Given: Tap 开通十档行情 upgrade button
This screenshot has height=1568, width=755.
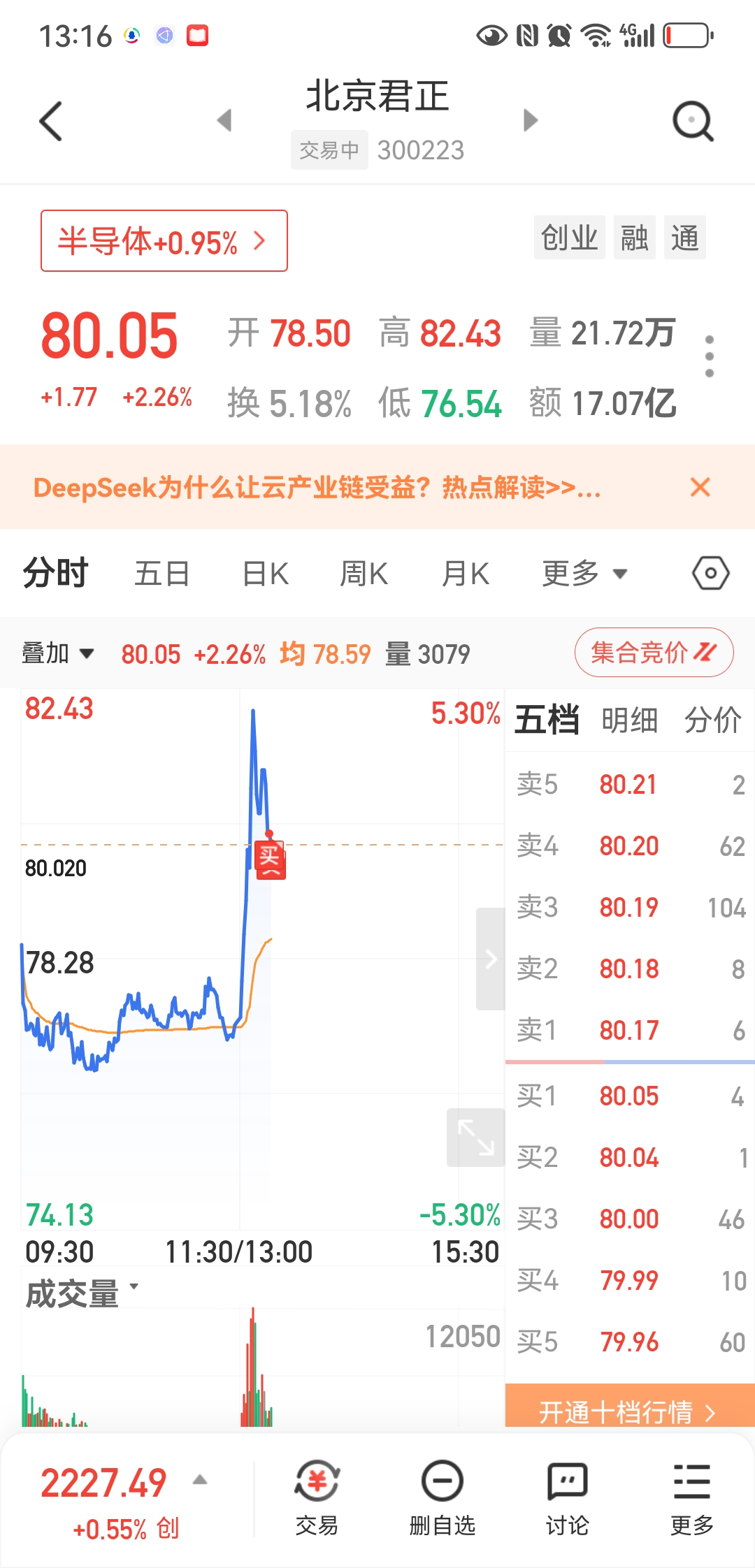Looking at the screenshot, I should tap(629, 1411).
